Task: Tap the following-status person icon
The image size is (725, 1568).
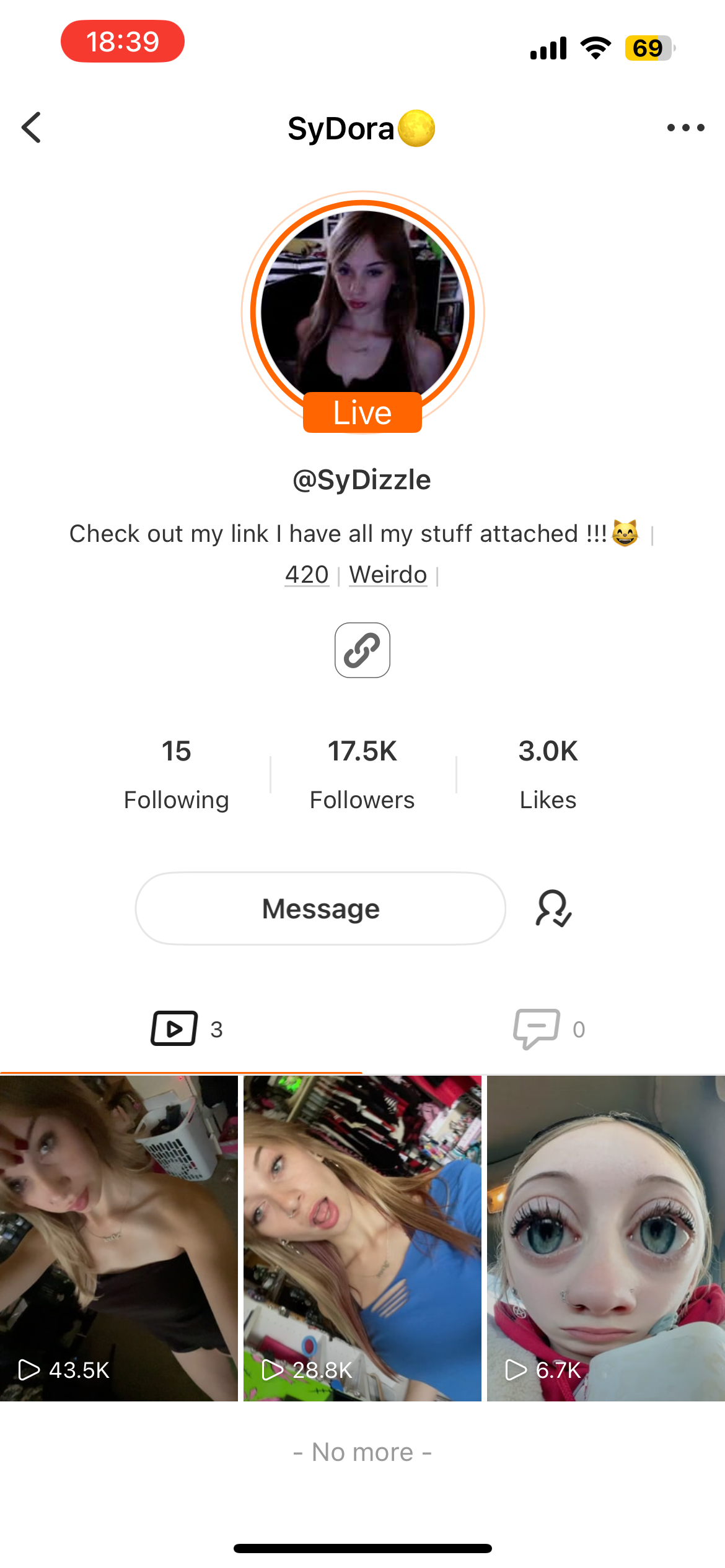Action: pyautogui.click(x=553, y=908)
